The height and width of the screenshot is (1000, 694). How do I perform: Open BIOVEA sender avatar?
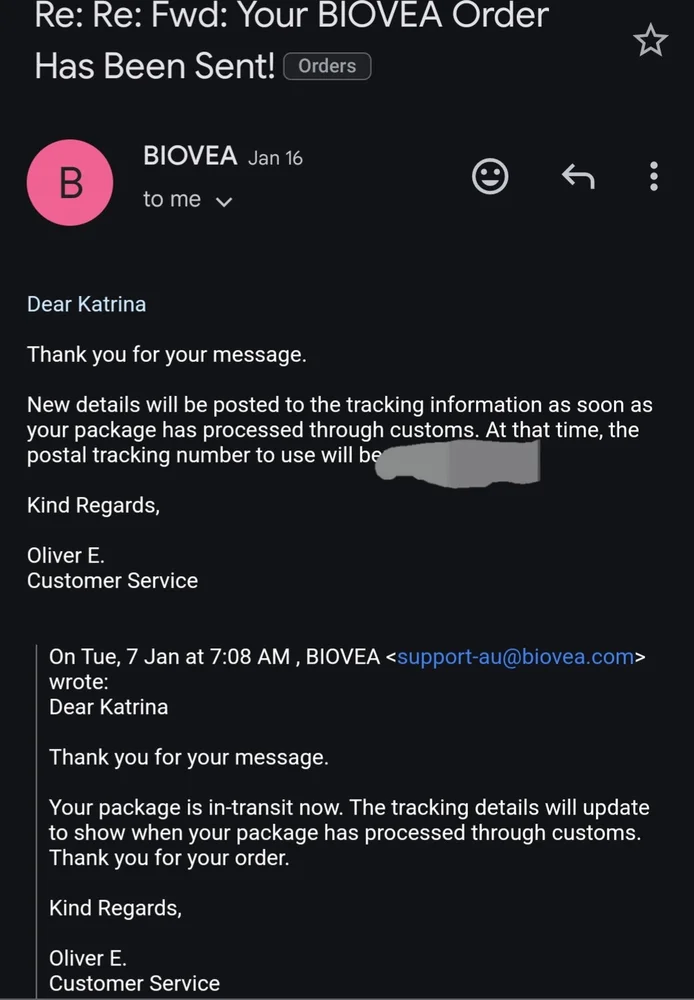[71, 182]
